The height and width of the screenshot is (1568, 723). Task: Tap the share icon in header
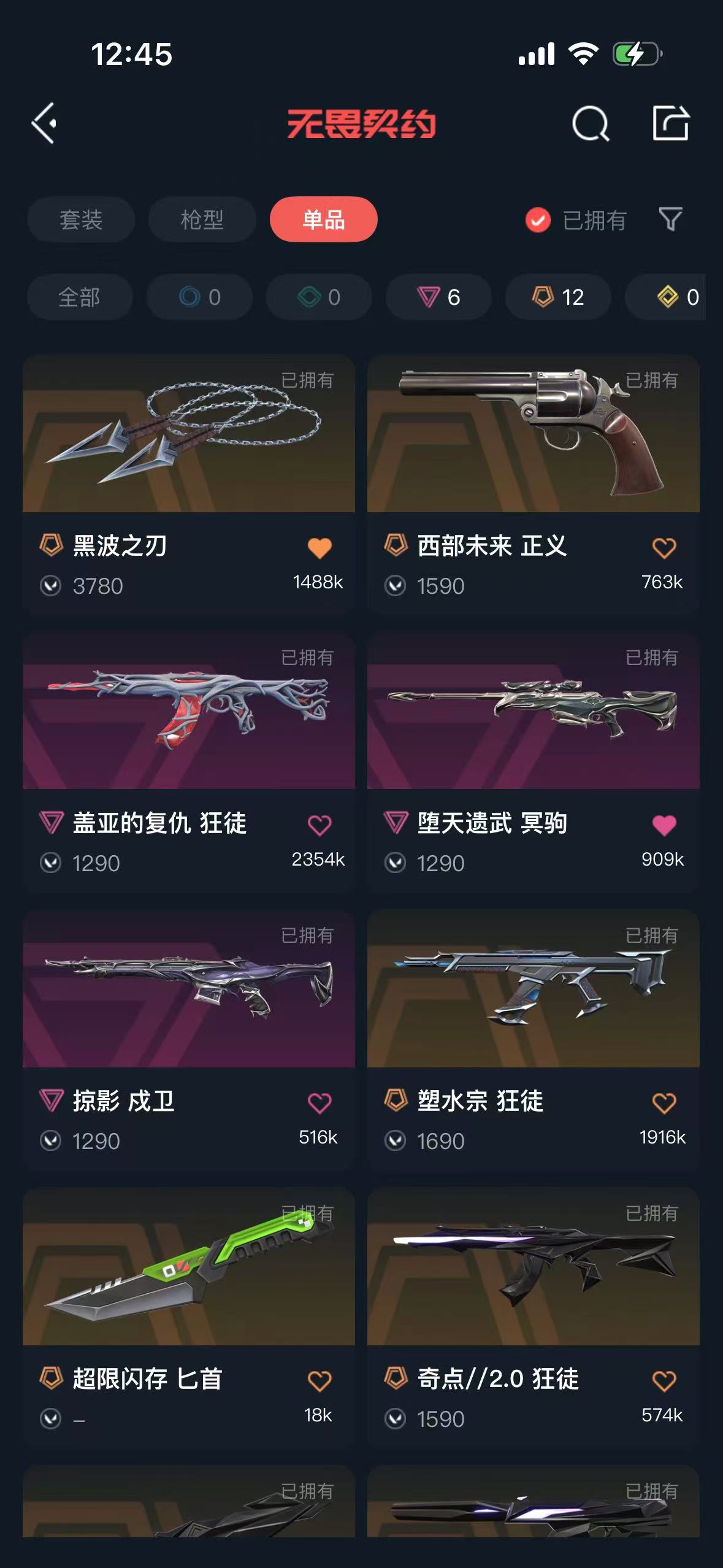pos(670,123)
